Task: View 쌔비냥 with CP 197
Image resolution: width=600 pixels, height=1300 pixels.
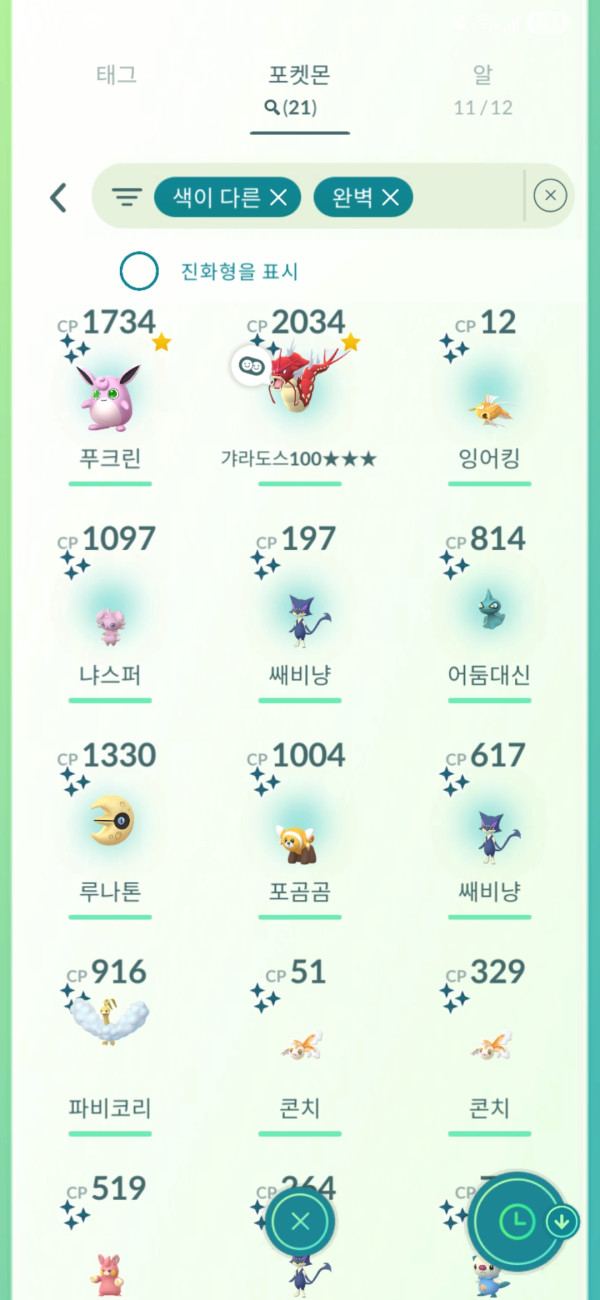Action: coord(300,611)
